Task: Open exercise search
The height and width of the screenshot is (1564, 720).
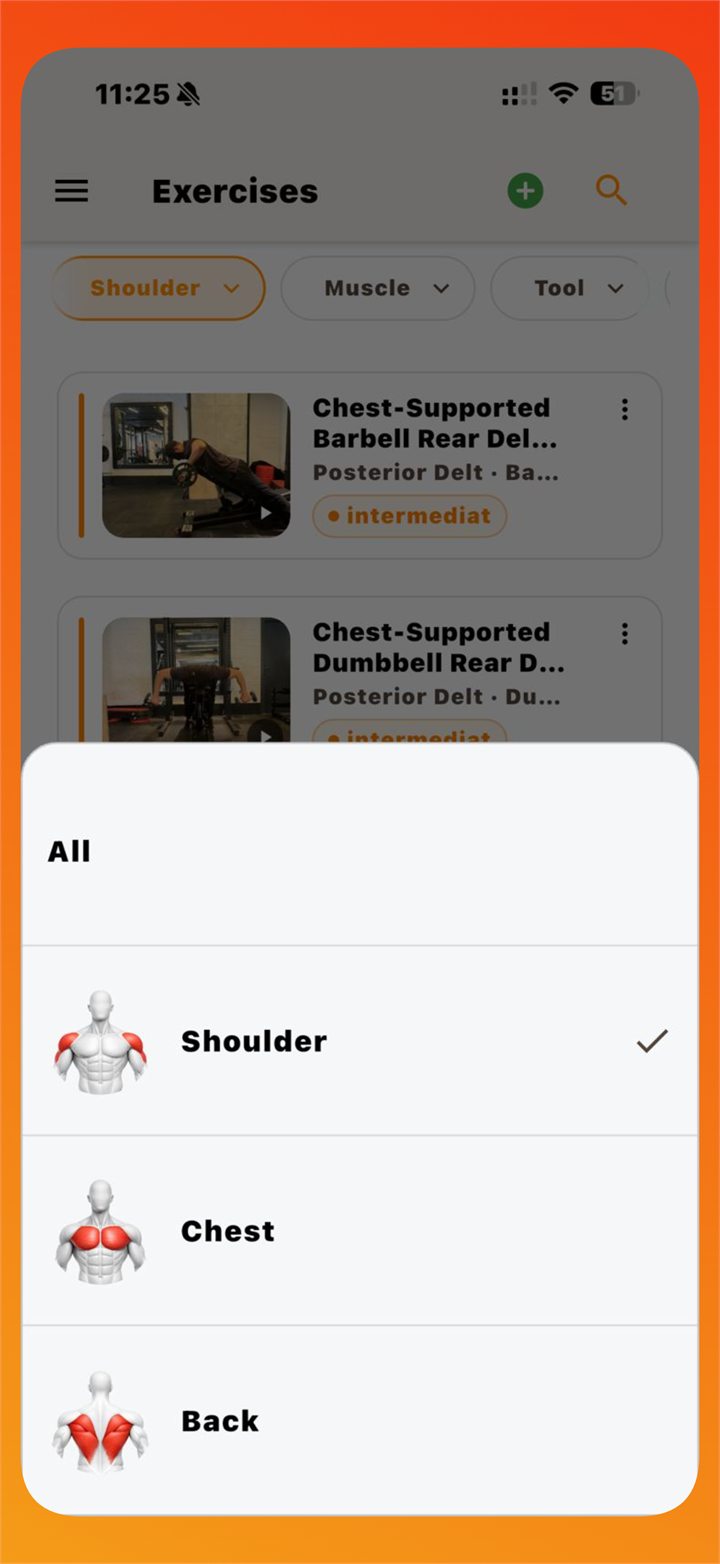Action: coord(611,190)
